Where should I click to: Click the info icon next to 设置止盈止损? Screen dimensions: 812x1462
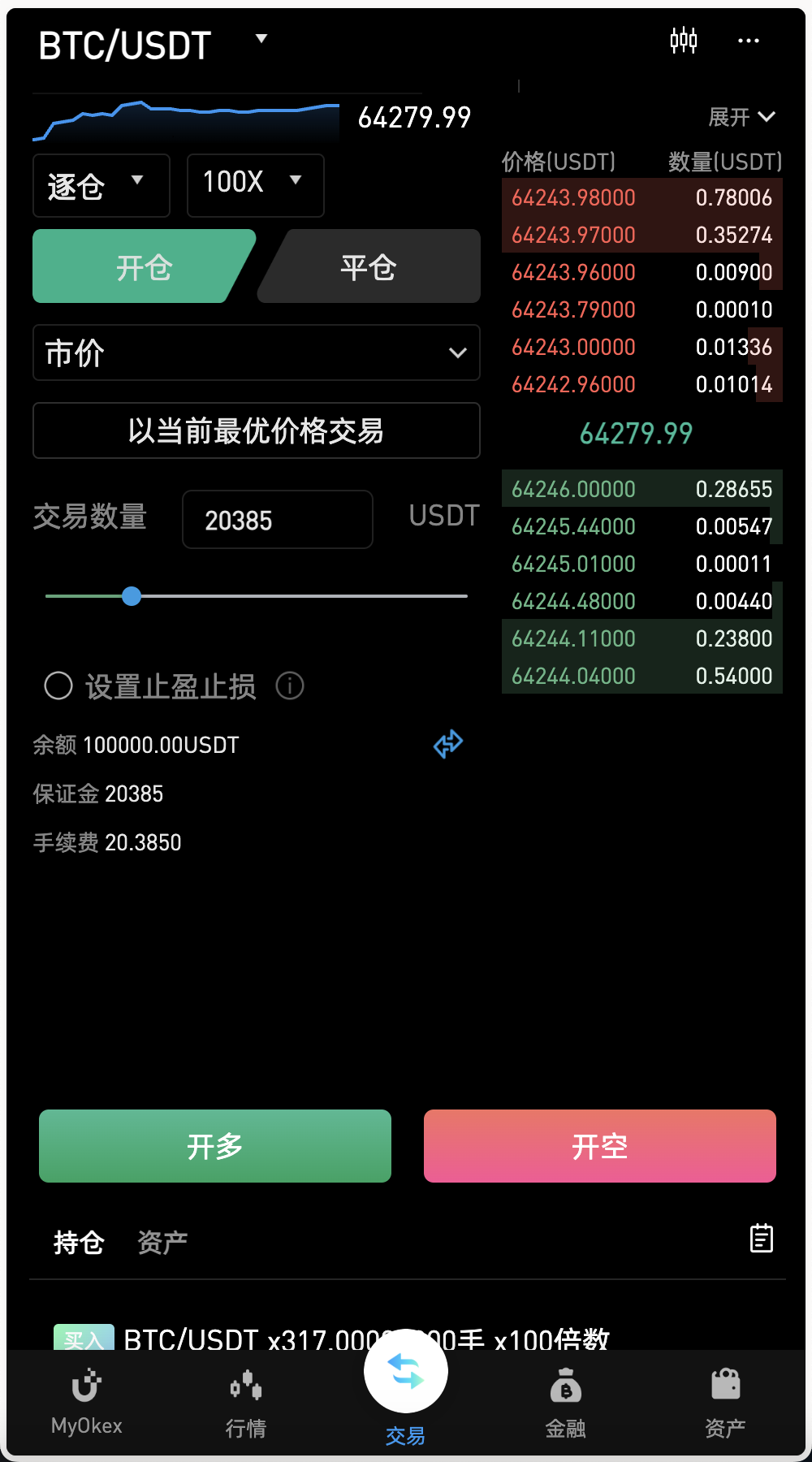(x=290, y=686)
